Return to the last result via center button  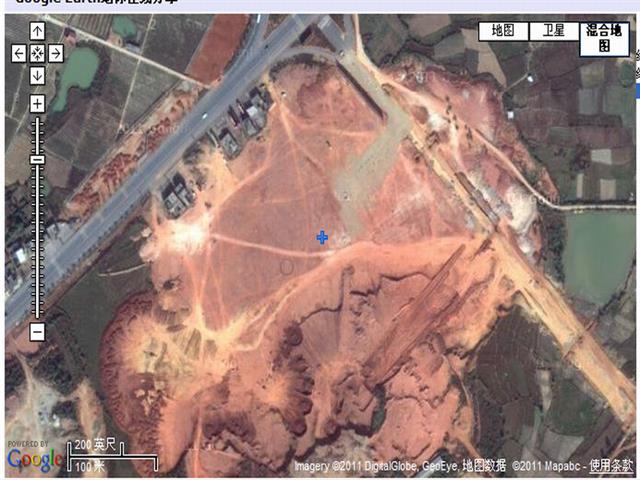click(37, 54)
